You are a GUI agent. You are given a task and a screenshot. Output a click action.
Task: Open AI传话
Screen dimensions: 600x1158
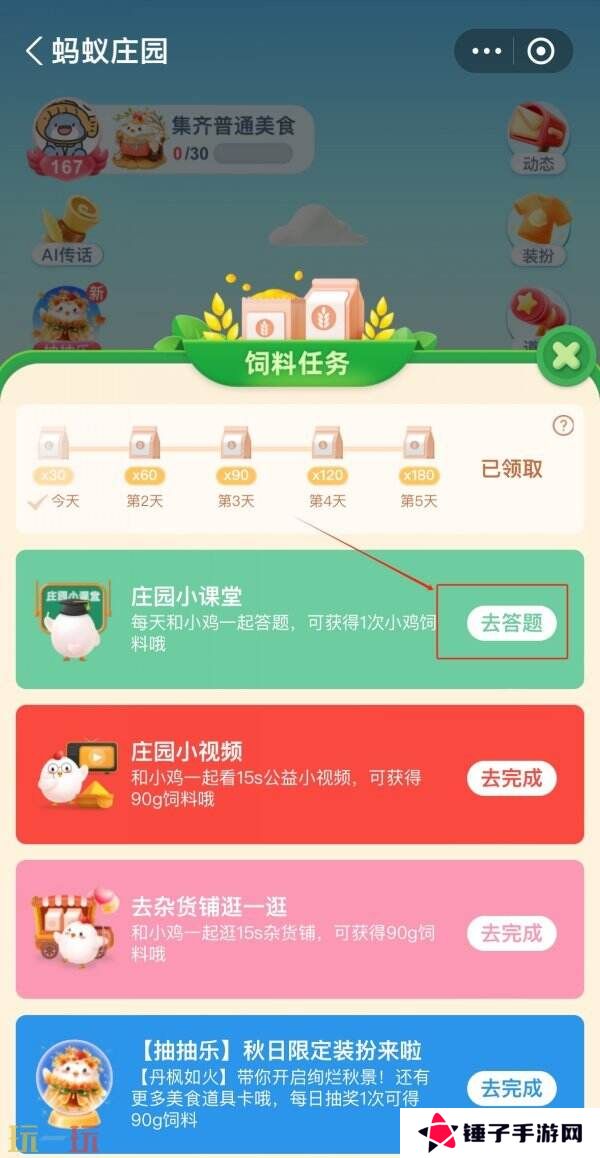(67, 230)
